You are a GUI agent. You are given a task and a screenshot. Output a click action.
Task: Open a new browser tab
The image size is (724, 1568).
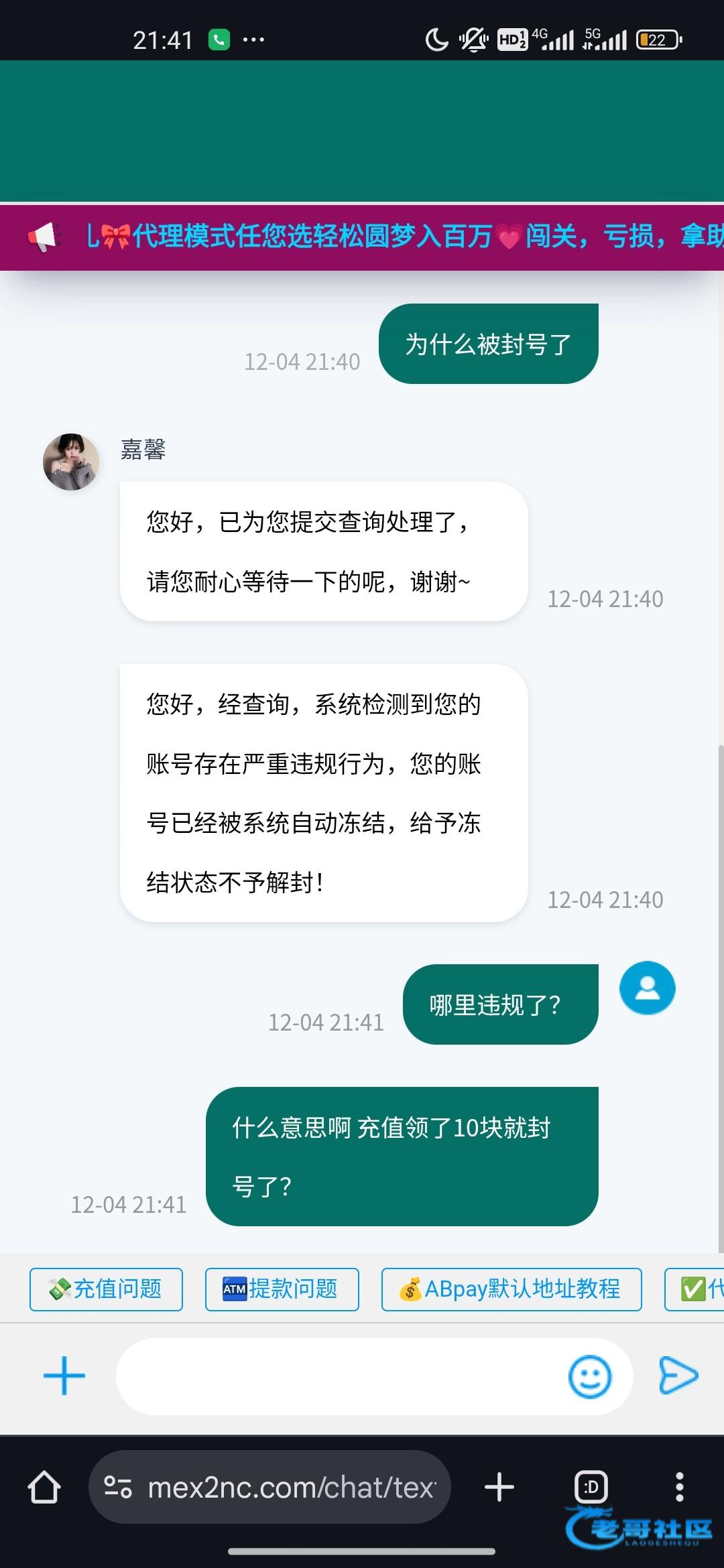point(499,1487)
